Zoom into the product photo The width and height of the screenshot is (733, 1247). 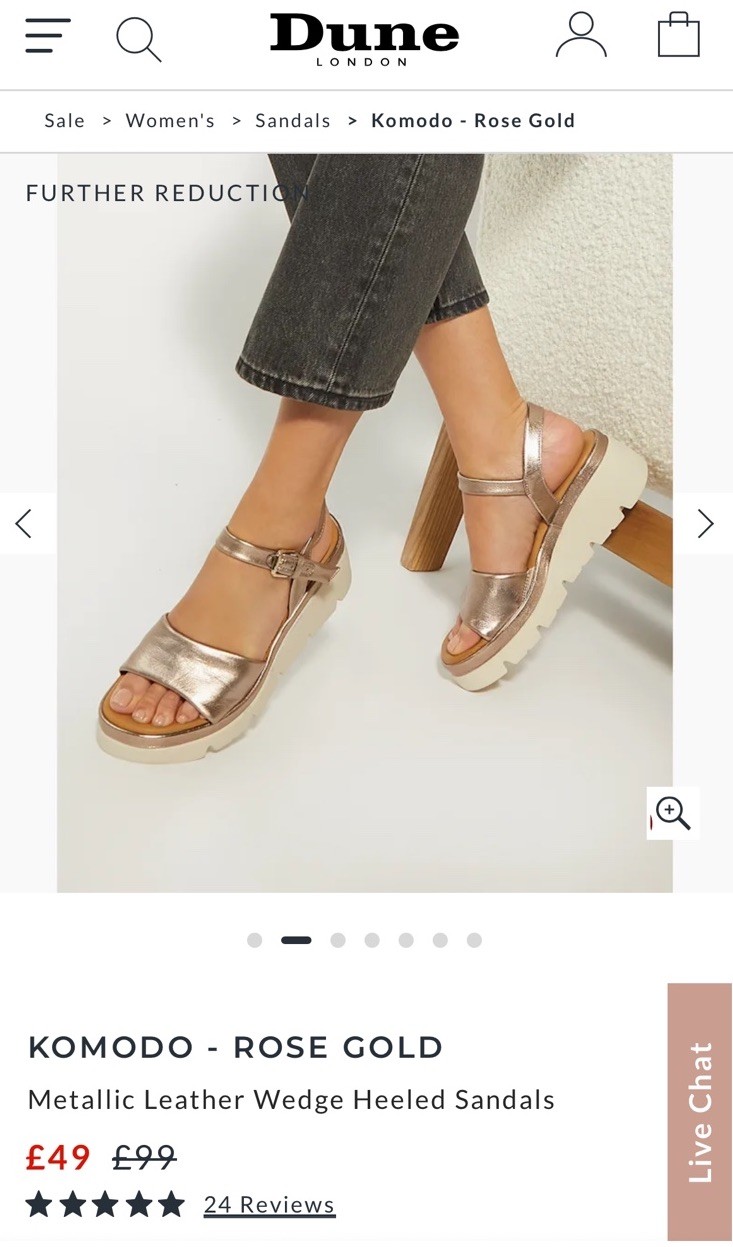673,813
